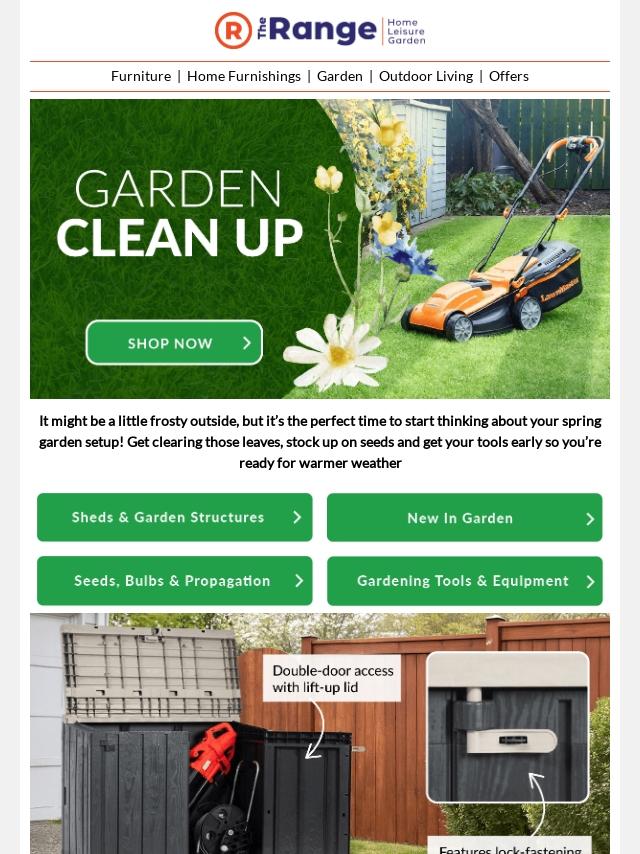Tap The Range logo header
This screenshot has width=640, height=854.
pos(320,30)
